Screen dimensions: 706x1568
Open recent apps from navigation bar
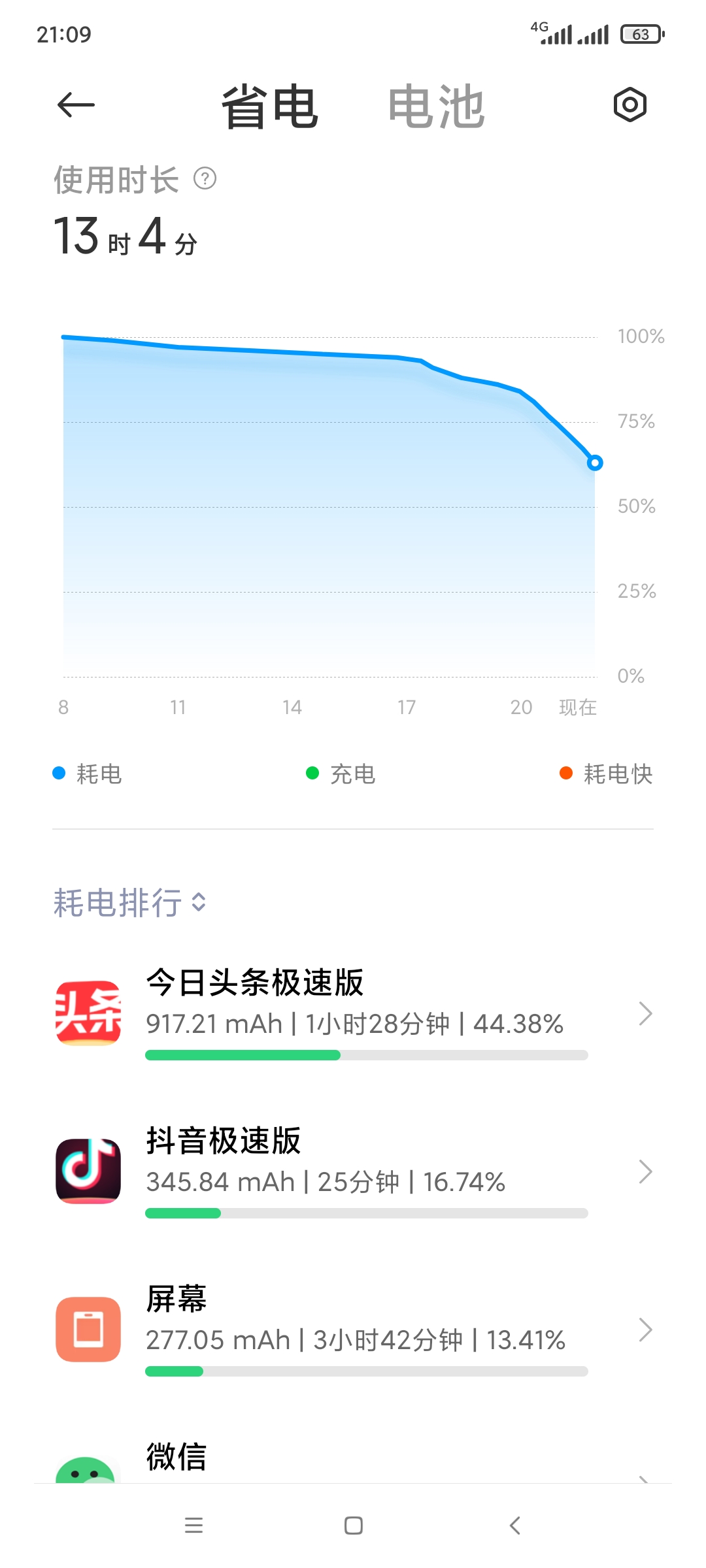click(x=193, y=1526)
